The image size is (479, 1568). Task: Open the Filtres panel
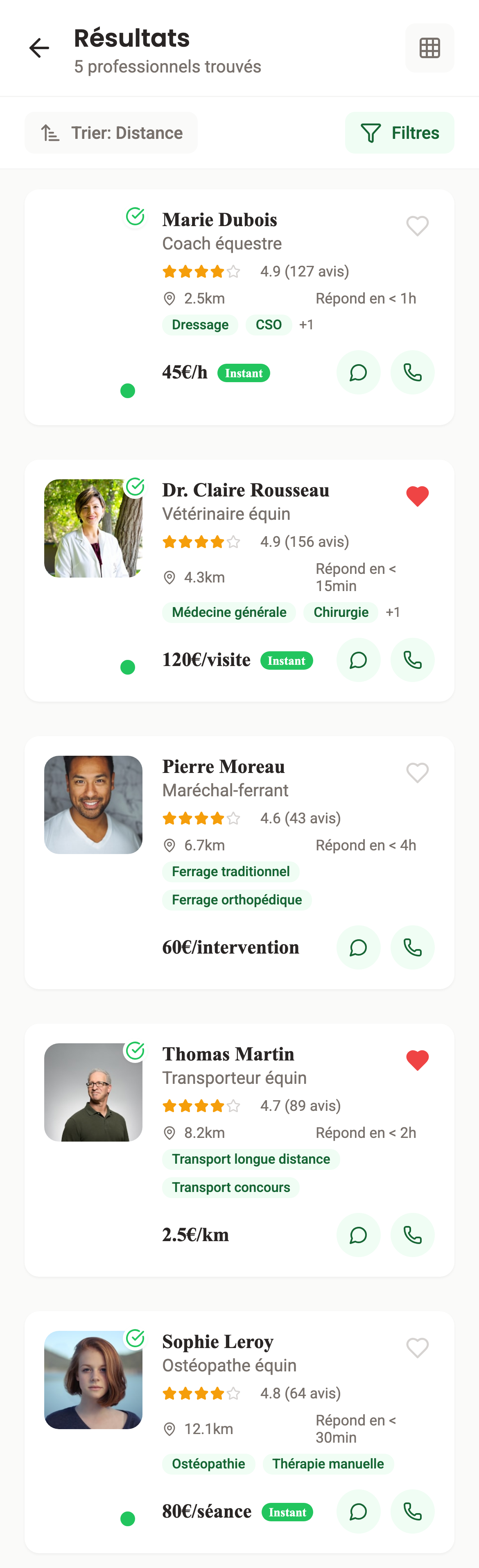(x=399, y=133)
